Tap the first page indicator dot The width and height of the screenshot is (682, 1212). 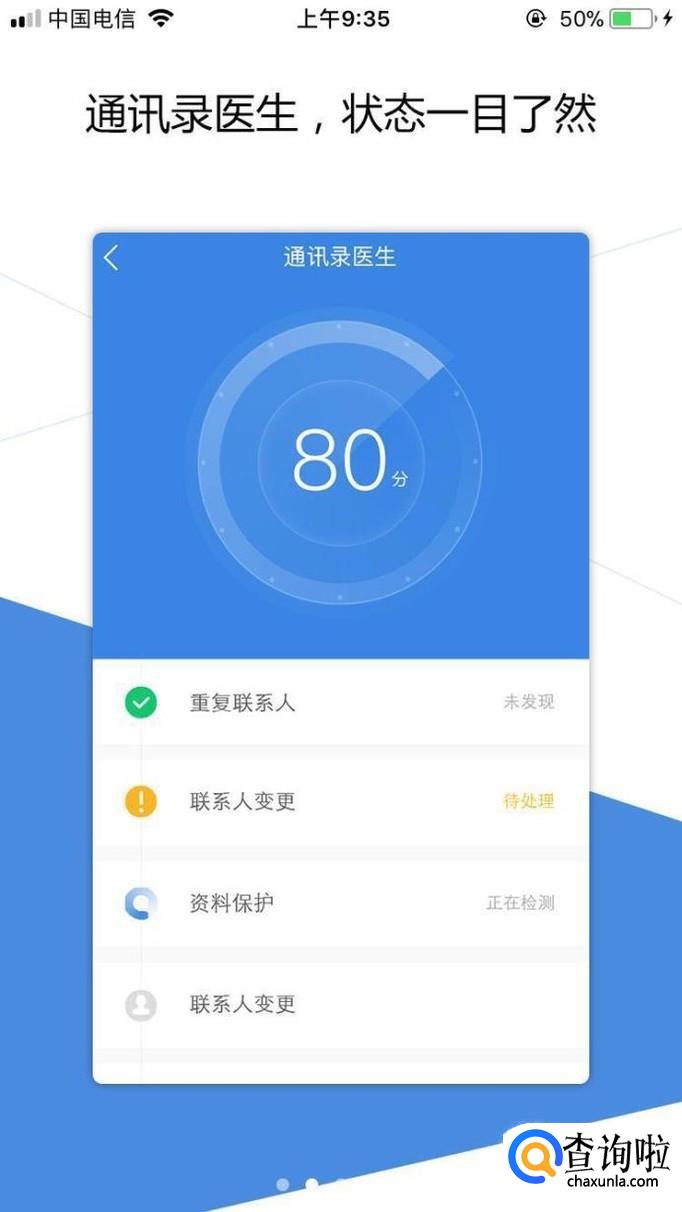pos(283,1184)
